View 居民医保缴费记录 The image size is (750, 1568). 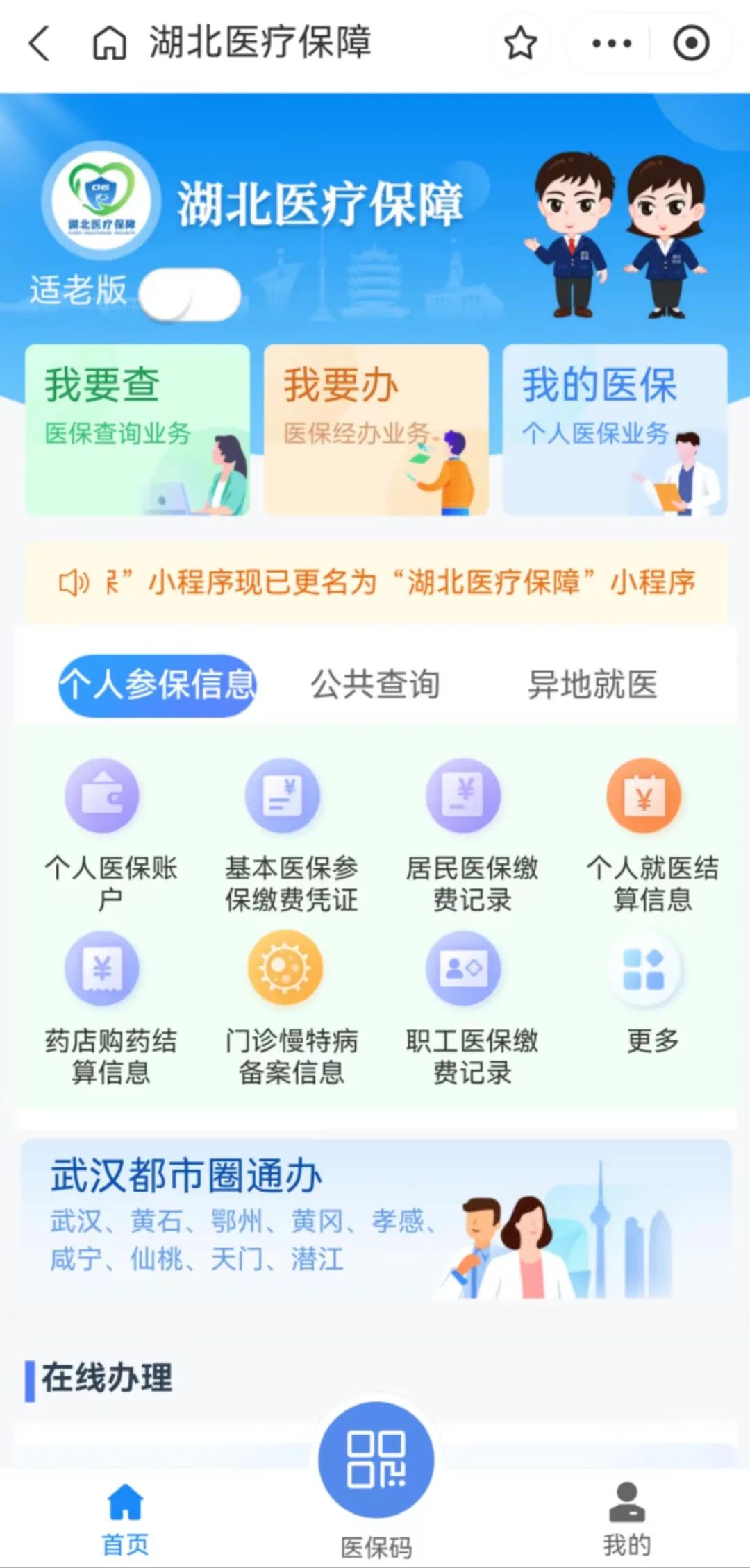472,833
